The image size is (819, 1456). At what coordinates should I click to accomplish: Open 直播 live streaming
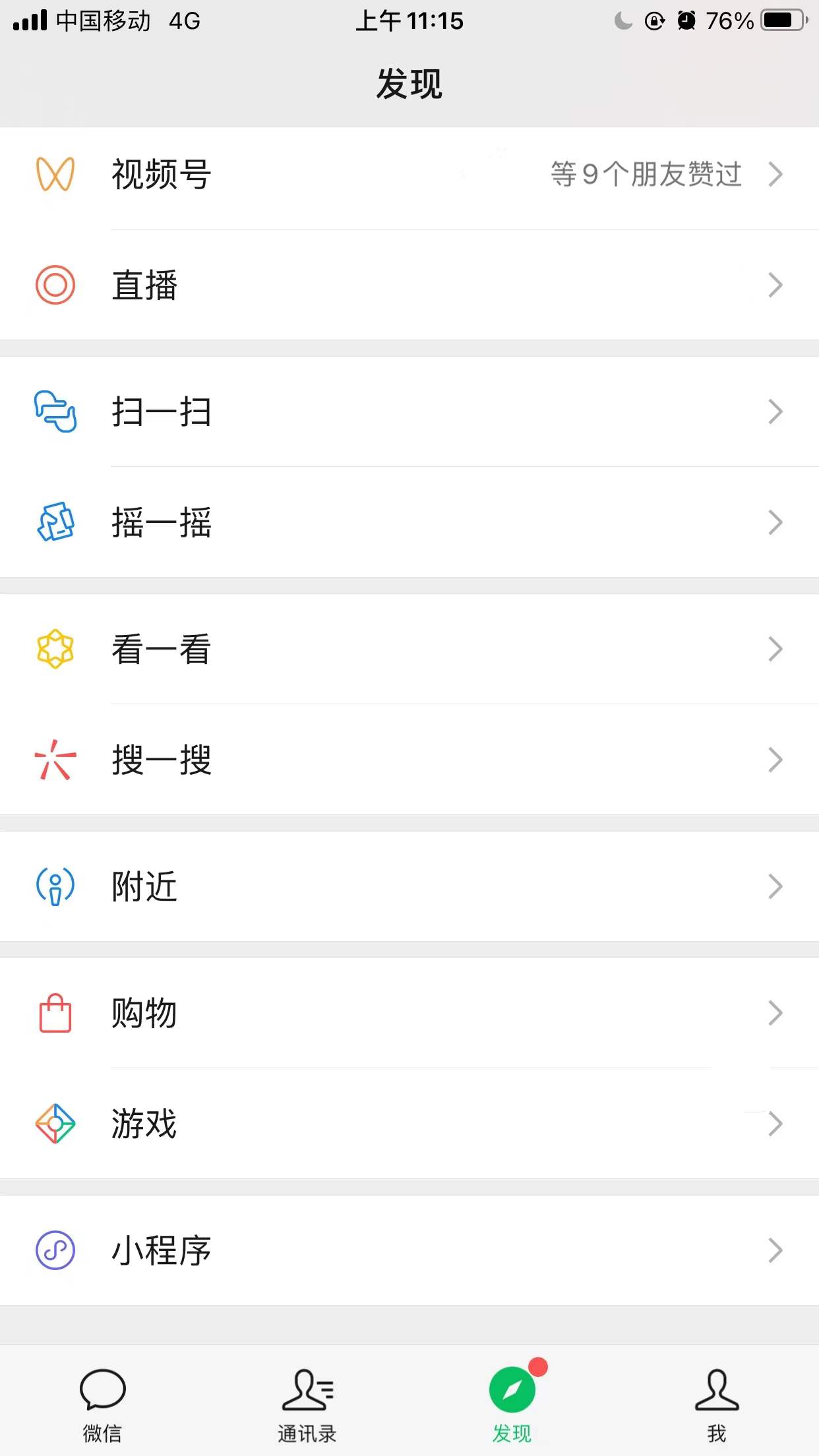click(x=409, y=285)
